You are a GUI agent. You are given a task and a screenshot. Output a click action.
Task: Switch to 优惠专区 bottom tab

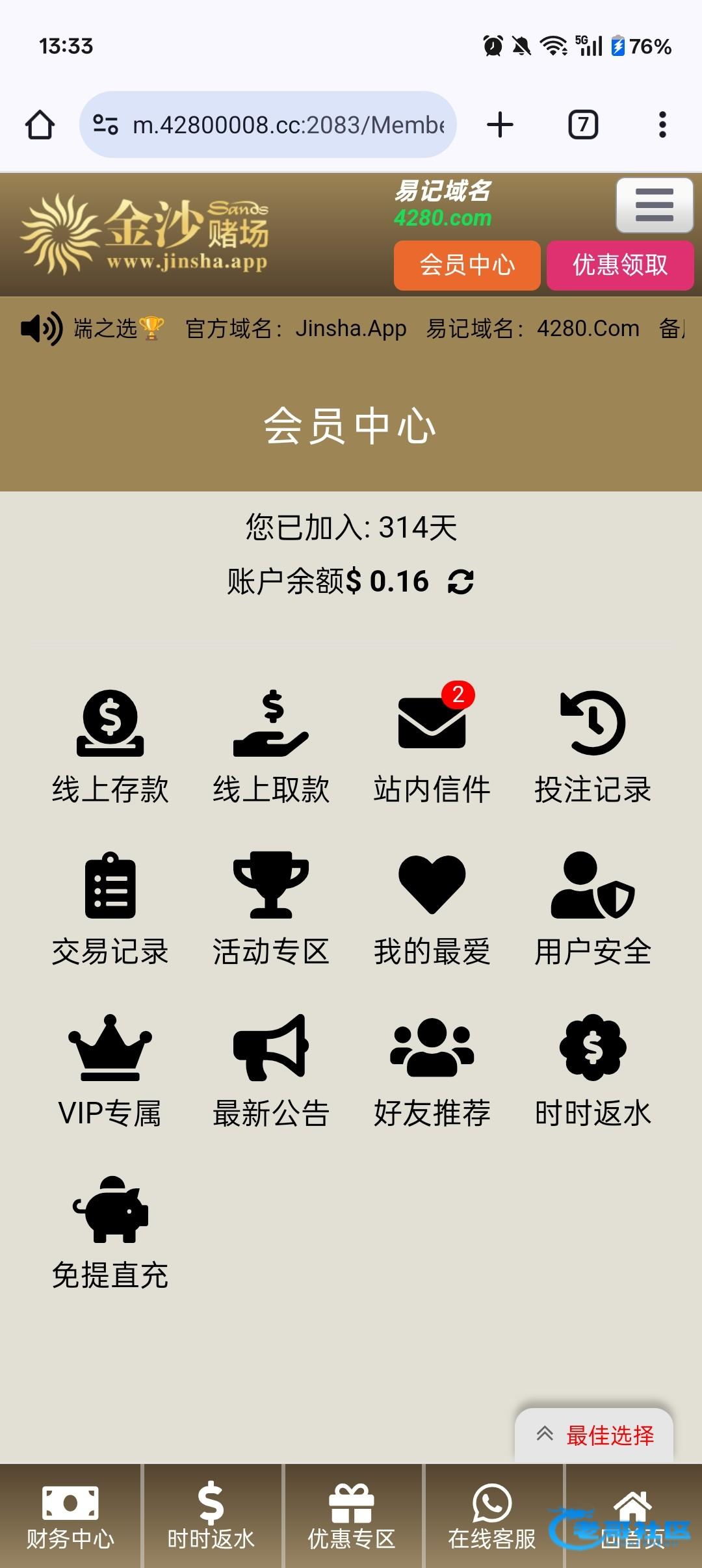pyautogui.click(x=352, y=1516)
